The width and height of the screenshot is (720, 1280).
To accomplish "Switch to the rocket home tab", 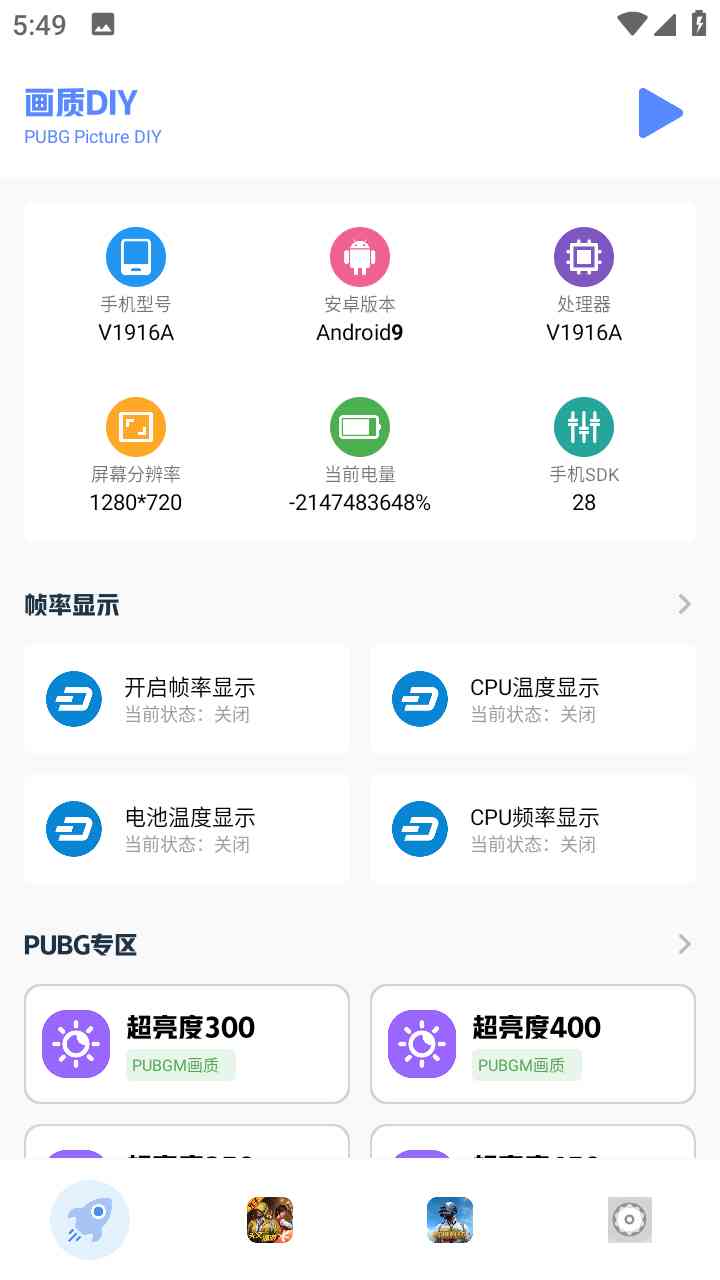I will tap(90, 1220).
